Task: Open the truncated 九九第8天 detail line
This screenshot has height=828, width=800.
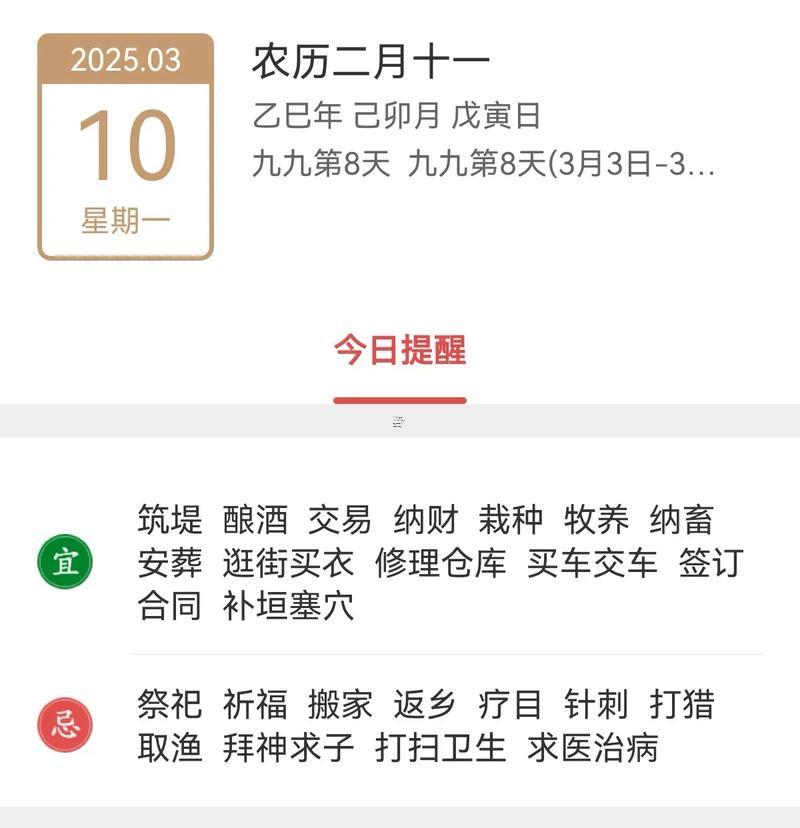Action: [483, 164]
